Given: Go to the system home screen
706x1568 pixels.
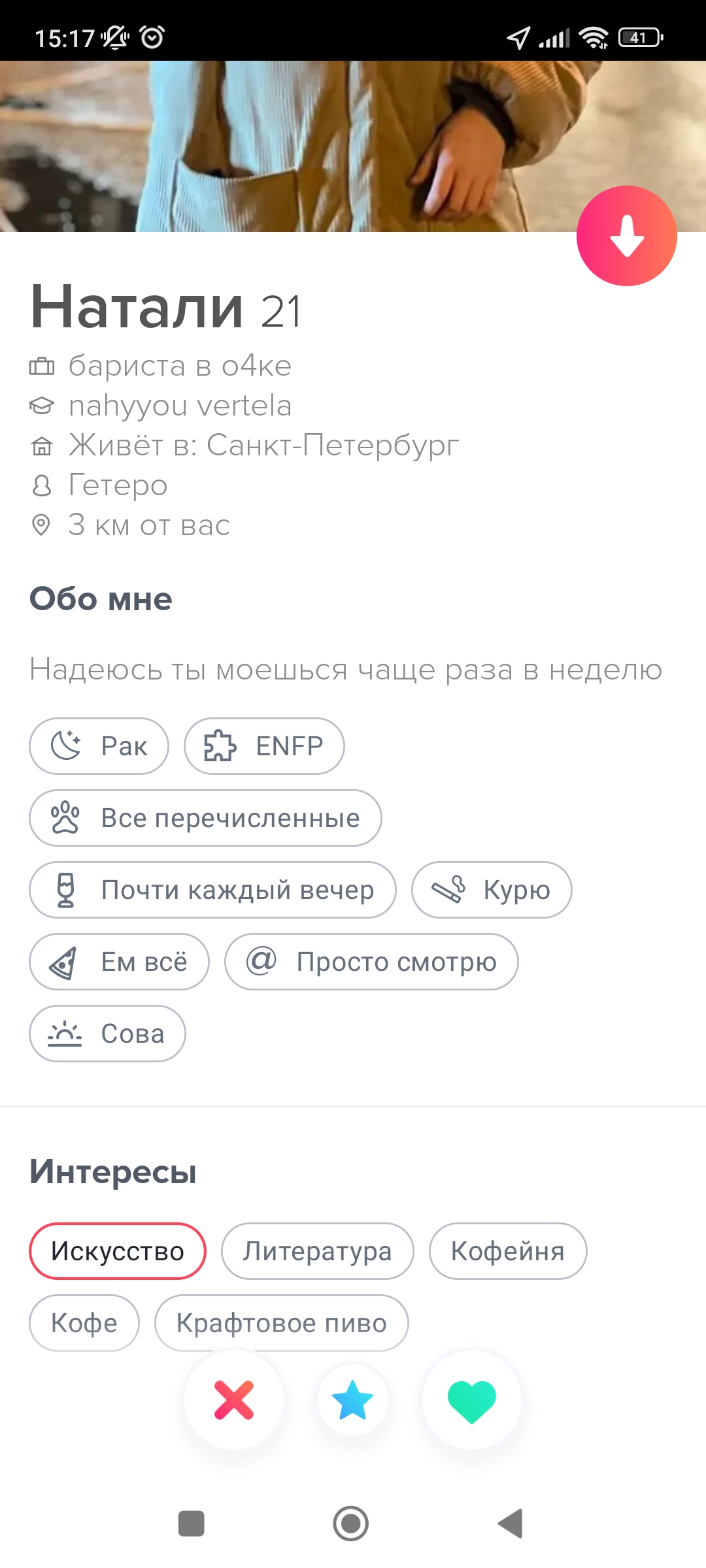Looking at the screenshot, I should [x=351, y=1524].
